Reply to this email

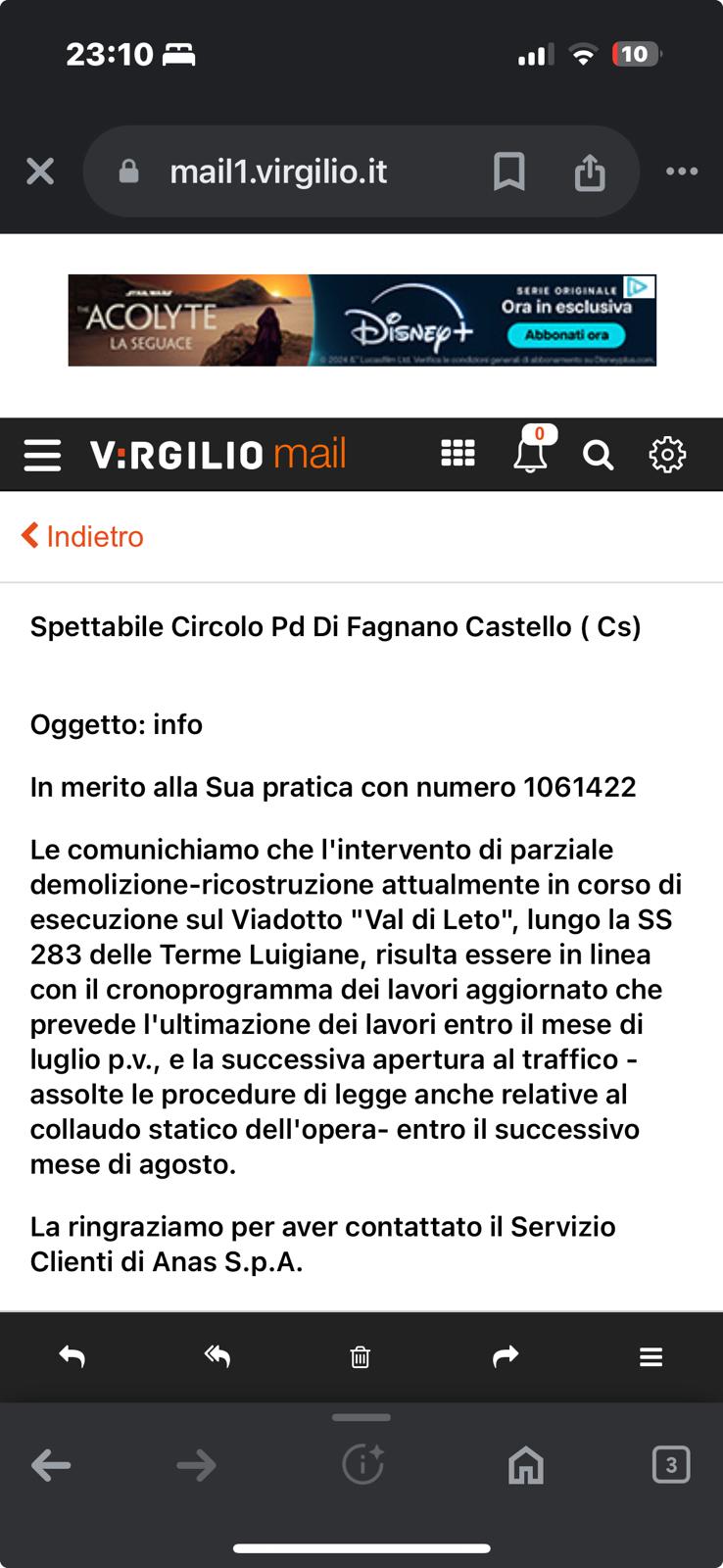pos(72,1357)
